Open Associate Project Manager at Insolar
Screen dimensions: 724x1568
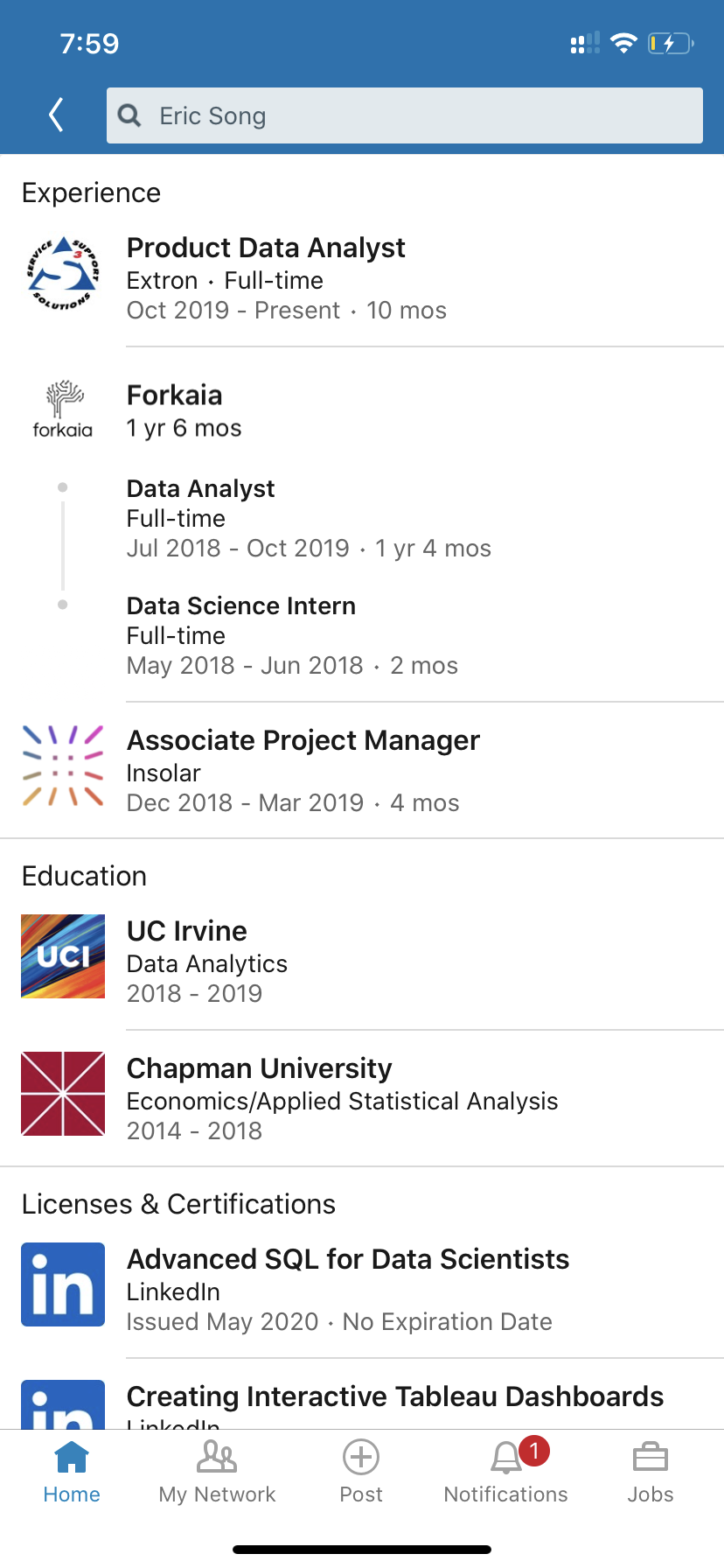pyautogui.click(x=303, y=741)
